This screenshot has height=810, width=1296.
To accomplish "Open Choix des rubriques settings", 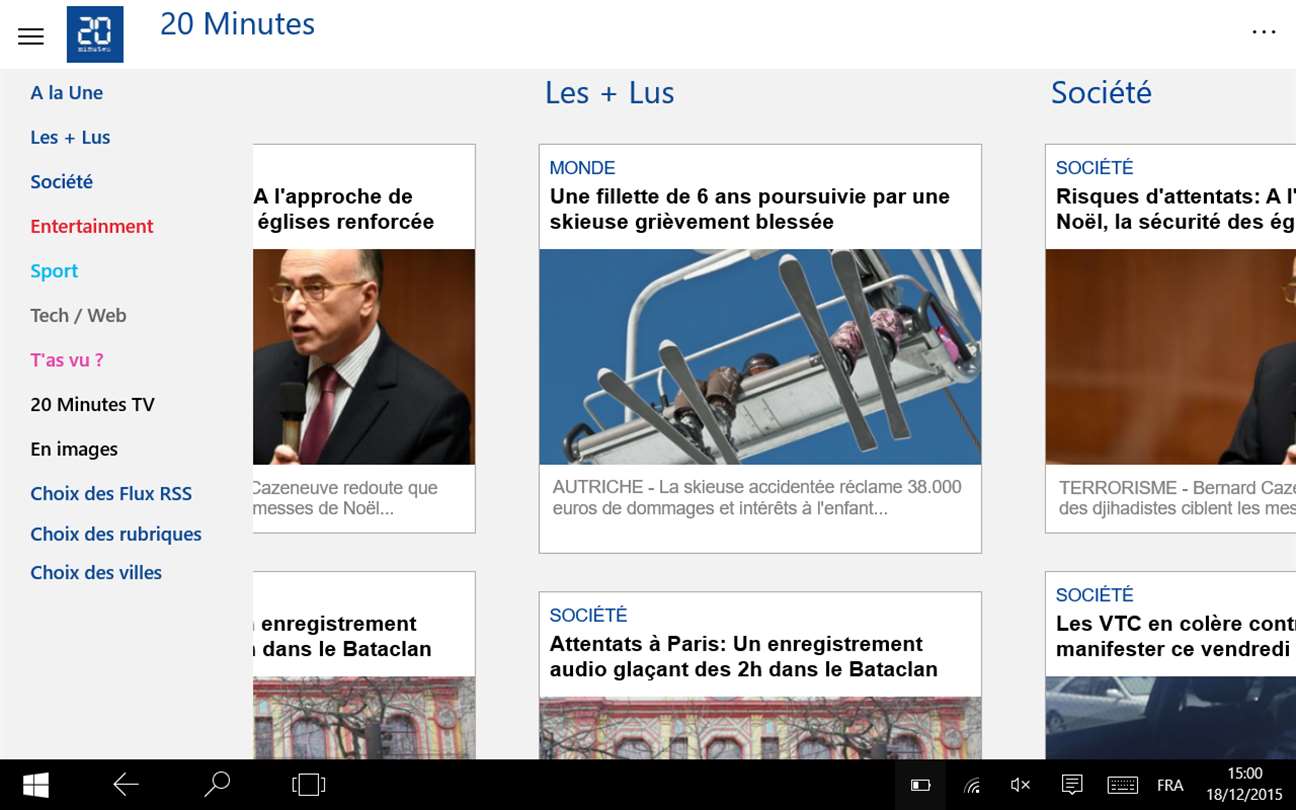I will (116, 534).
